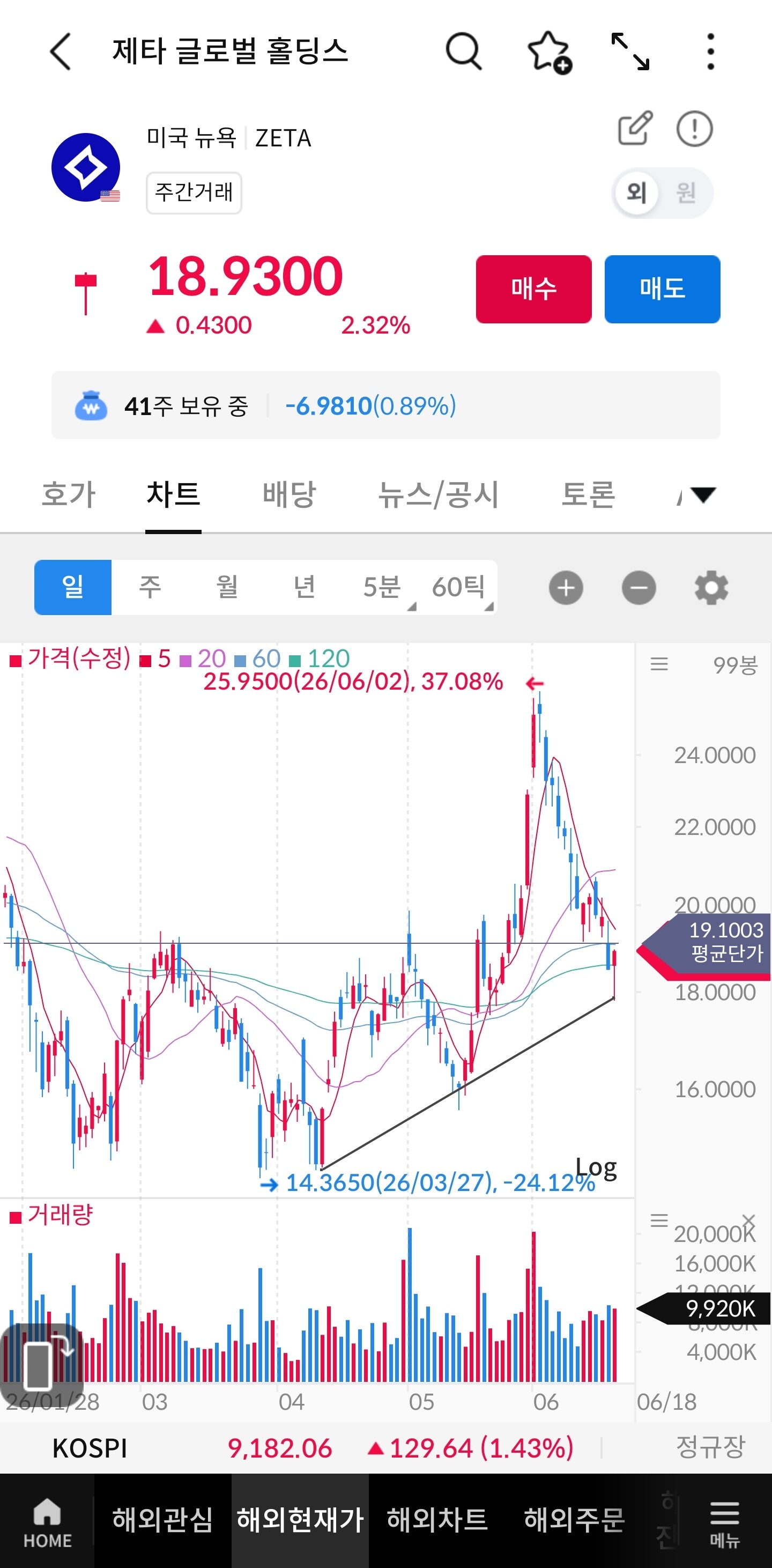Select the 월 monthly chart period
This screenshot has width=772, height=1568.
(227, 587)
